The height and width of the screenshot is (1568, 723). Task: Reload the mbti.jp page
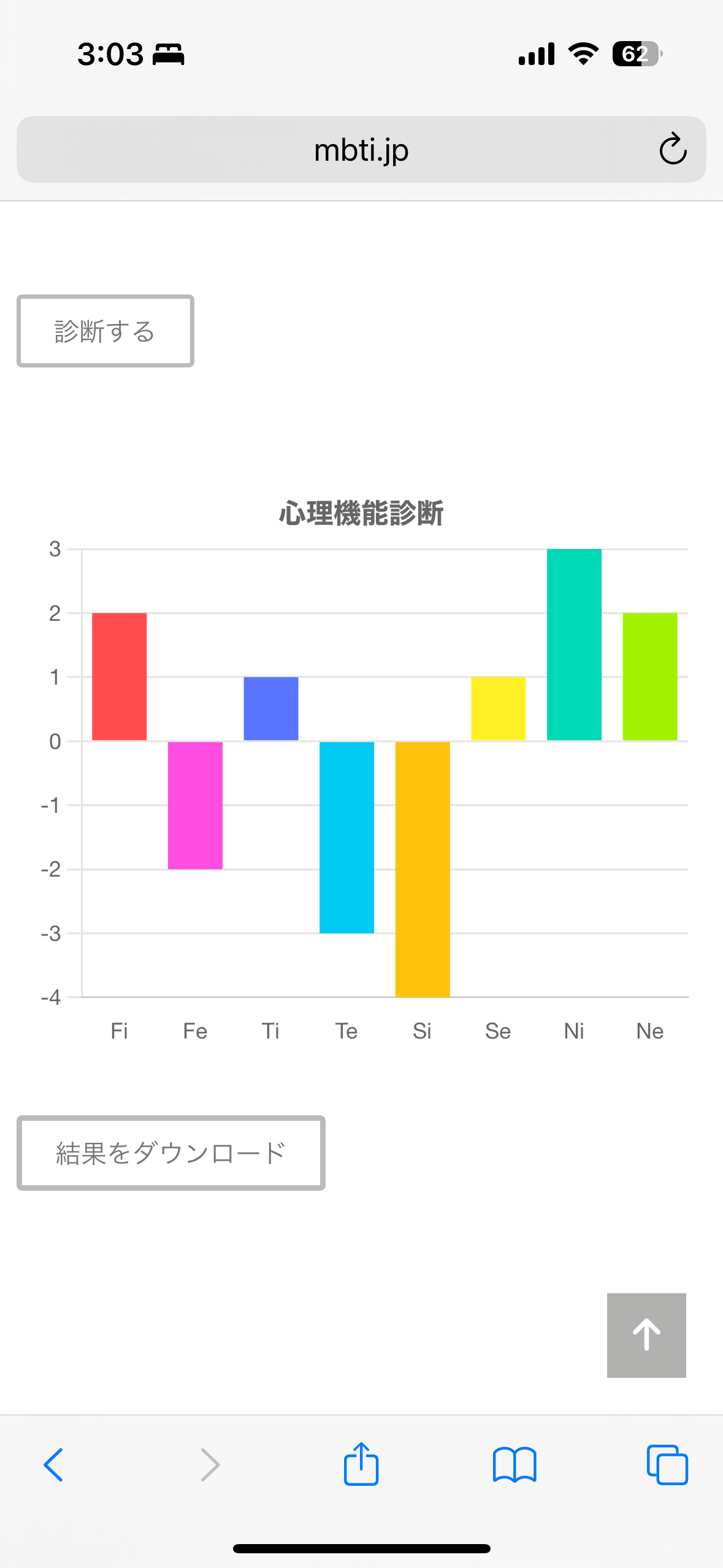point(673,149)
